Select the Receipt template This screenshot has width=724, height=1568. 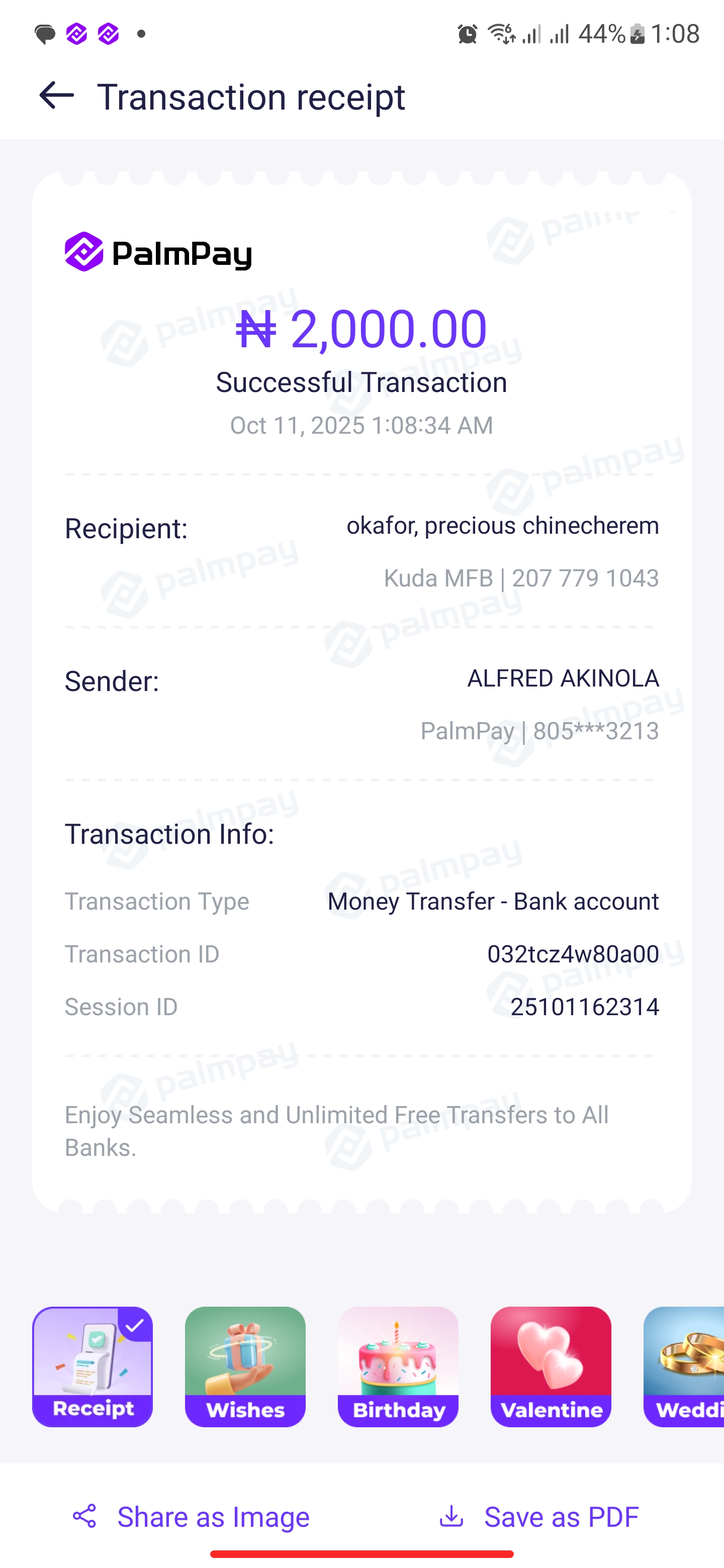(x=93, y=1366)
